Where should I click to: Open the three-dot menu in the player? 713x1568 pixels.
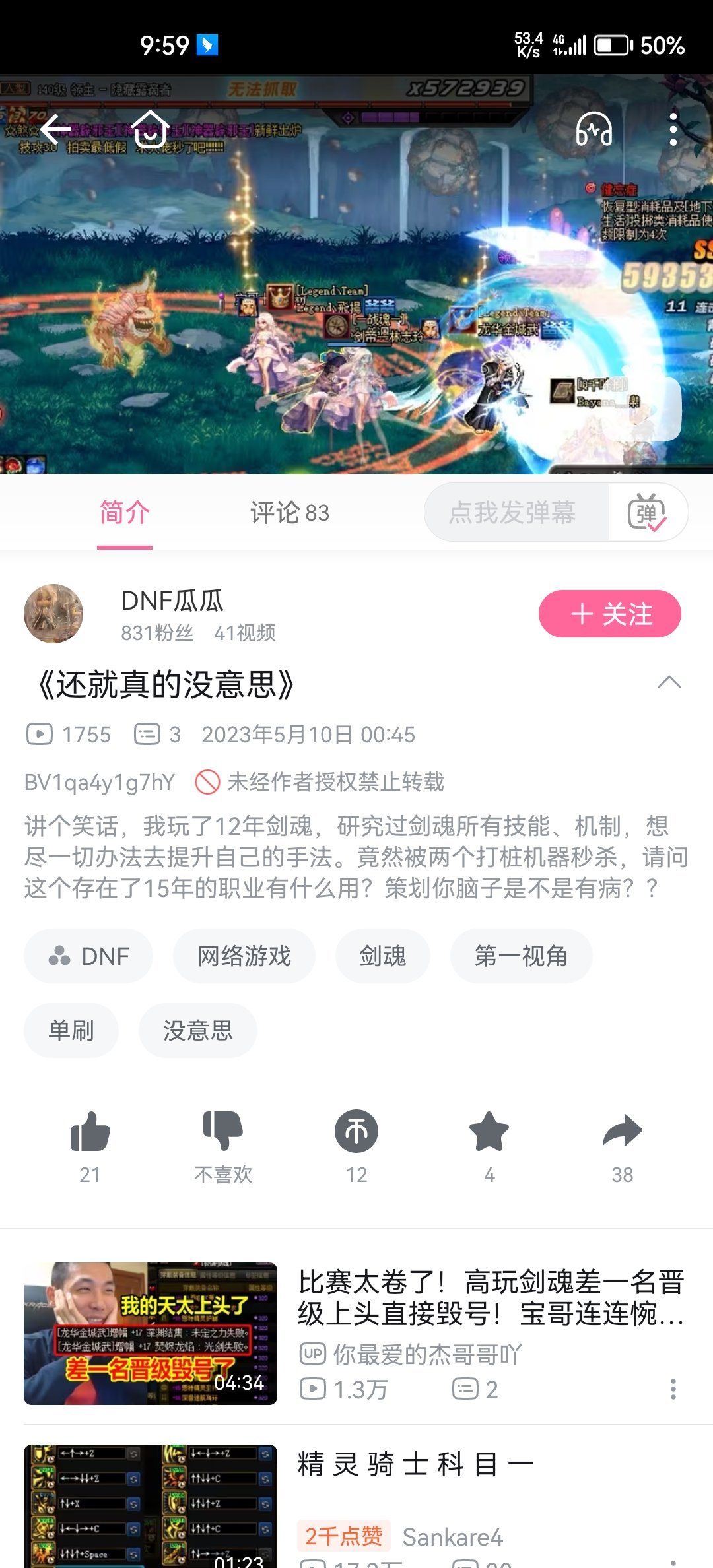(673, 130)
